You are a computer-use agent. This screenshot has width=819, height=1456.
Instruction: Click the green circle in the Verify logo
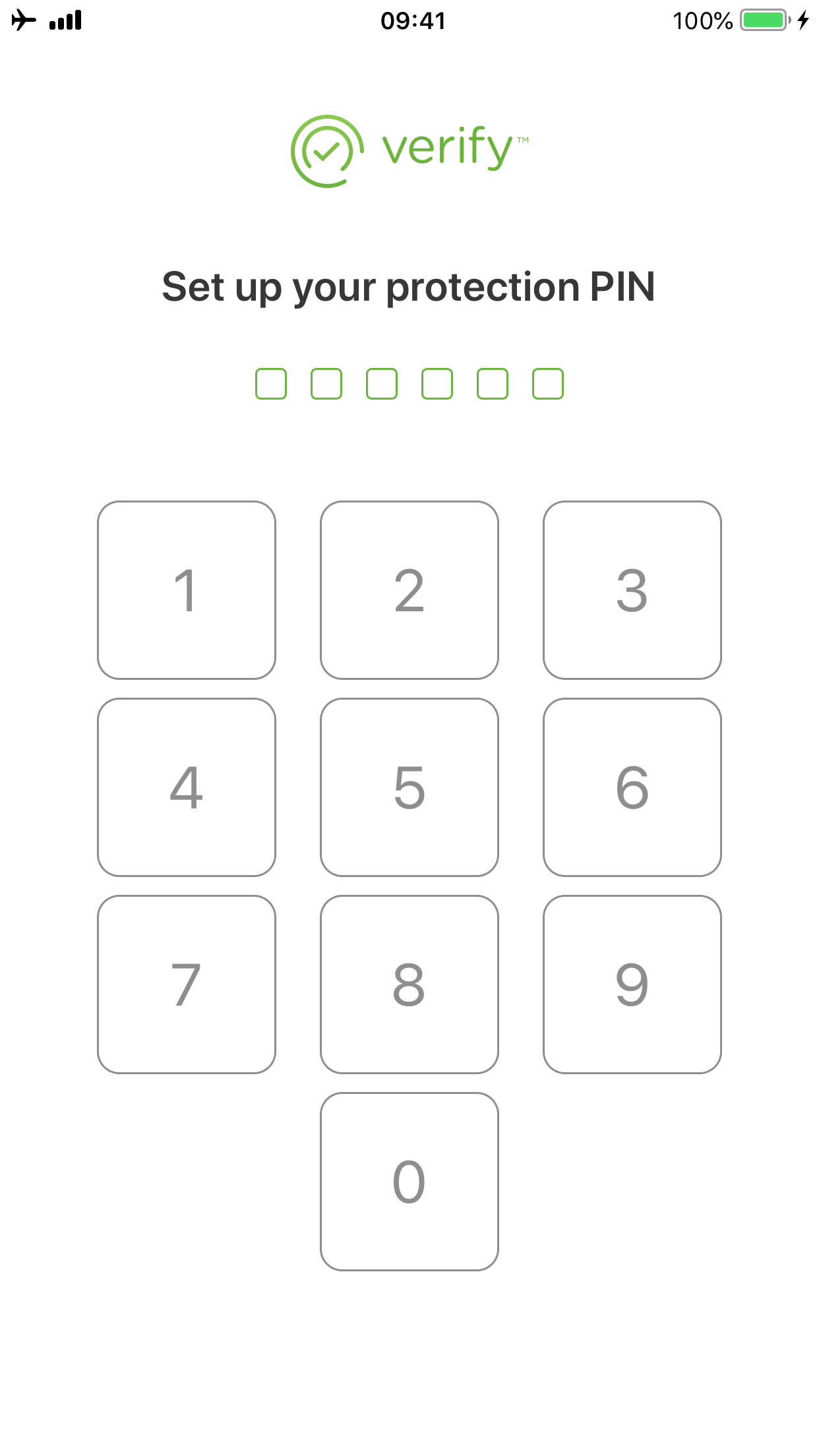326,151
